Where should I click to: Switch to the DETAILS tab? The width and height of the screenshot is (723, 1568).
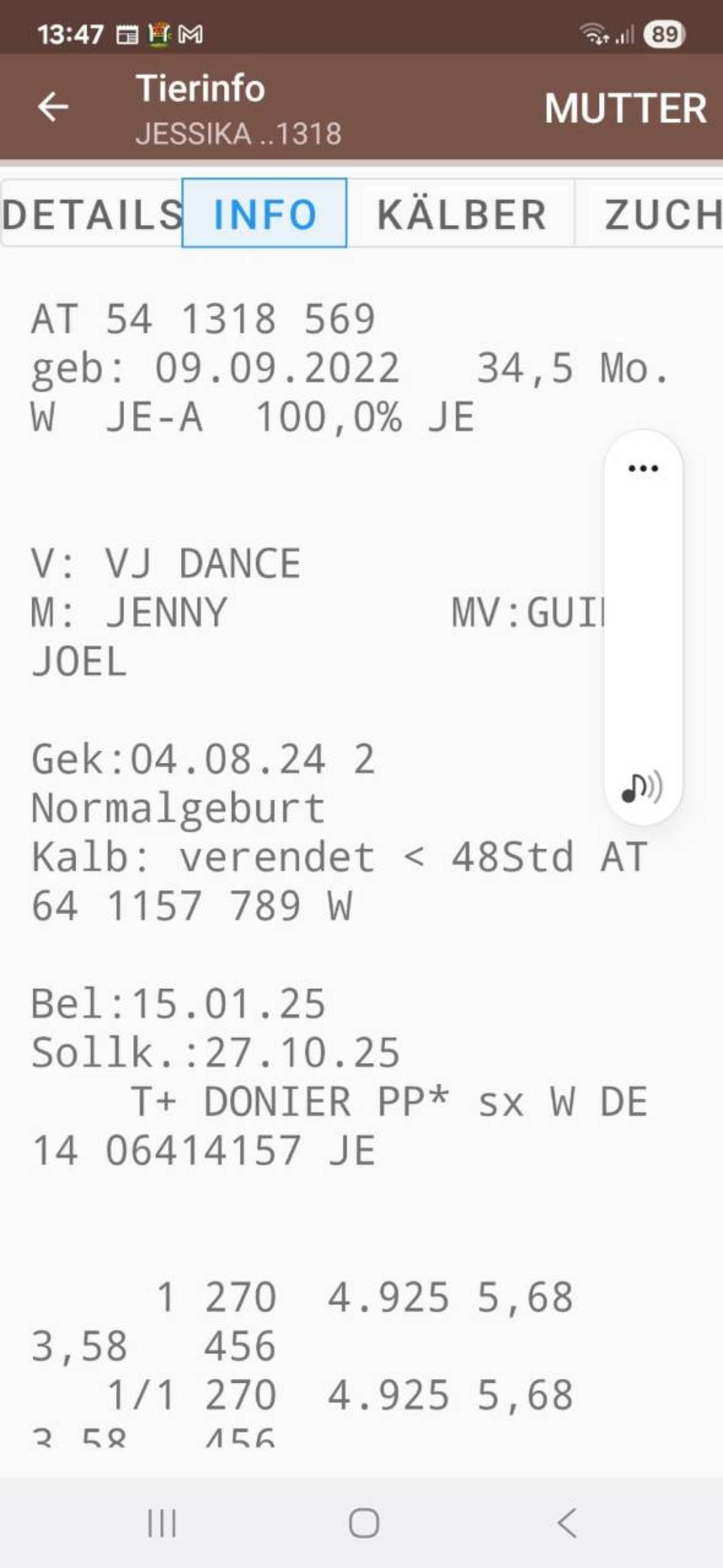point(92,213)
